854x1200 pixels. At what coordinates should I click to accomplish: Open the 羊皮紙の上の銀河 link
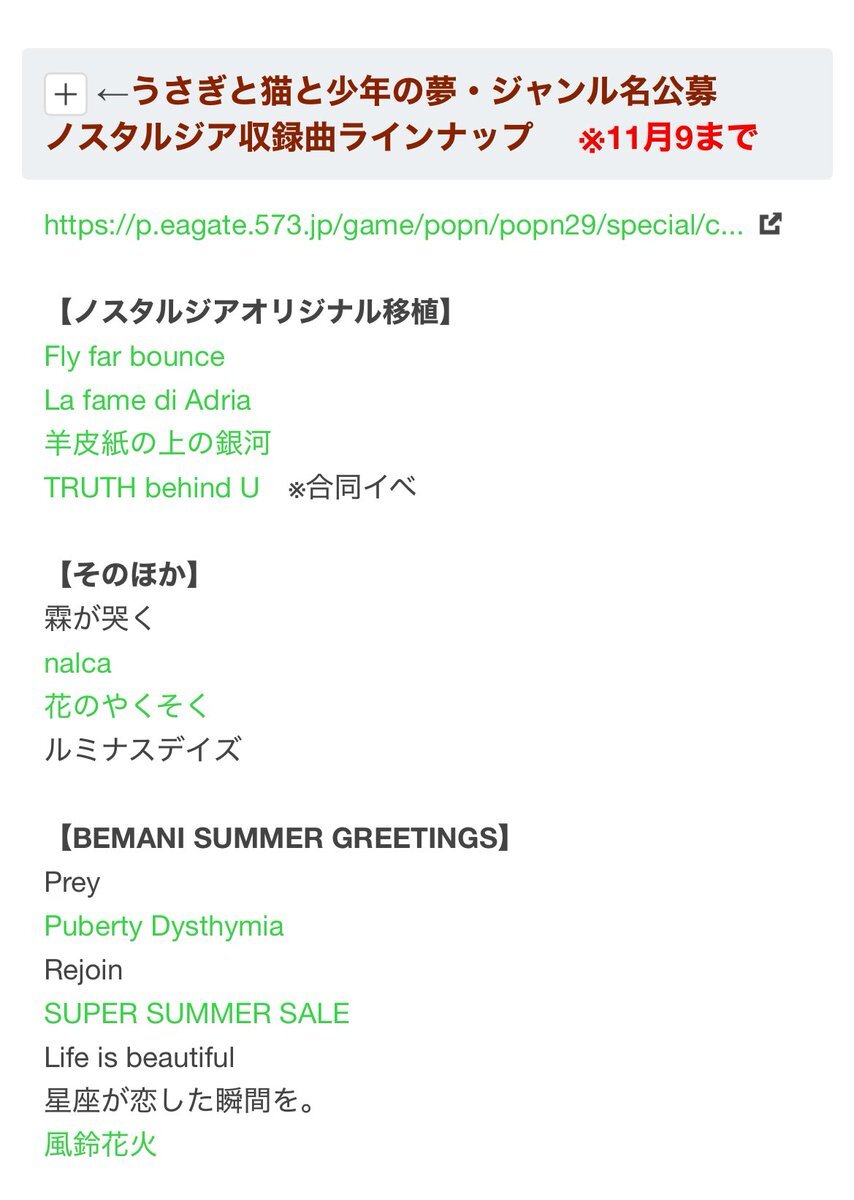(157, 443)
